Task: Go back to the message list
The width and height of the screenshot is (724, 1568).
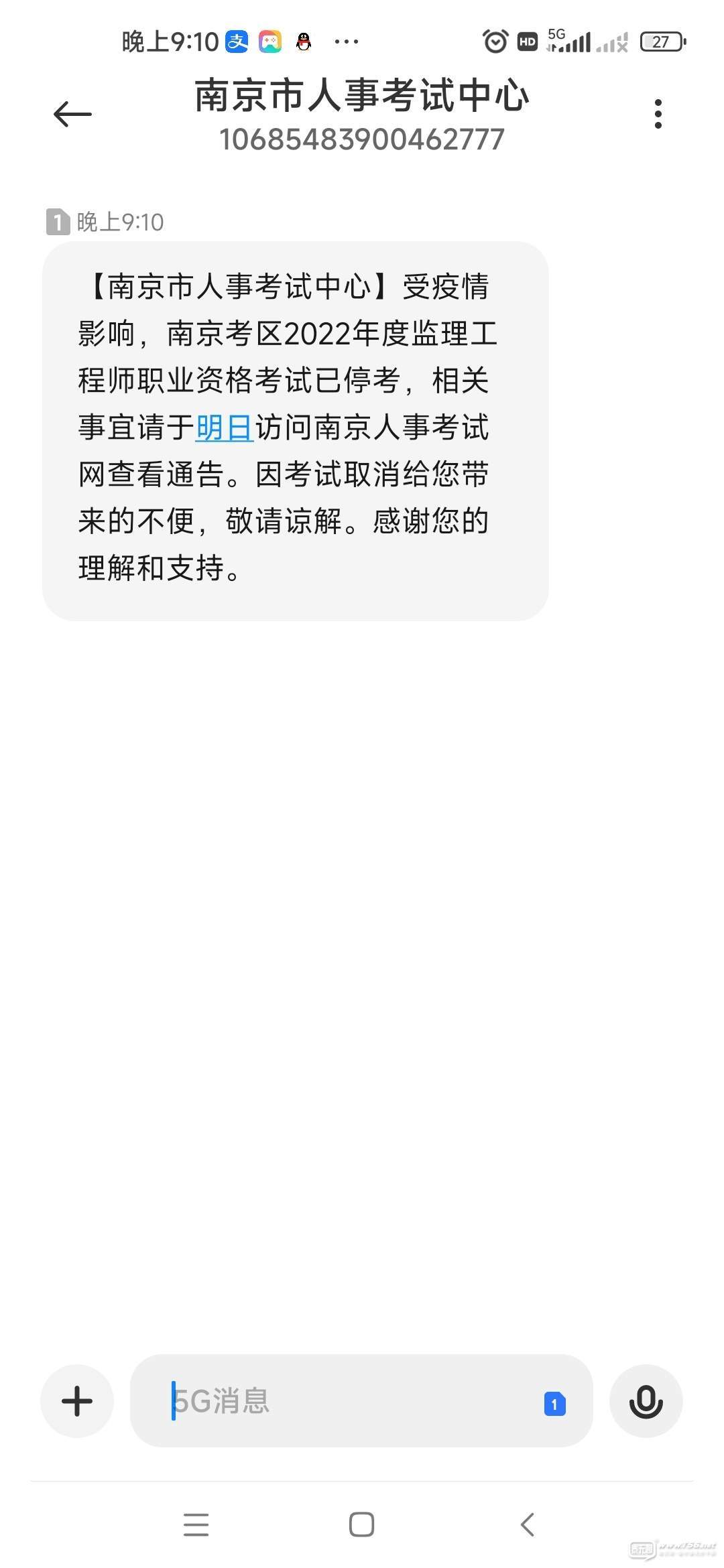Action: coord(72,115)
